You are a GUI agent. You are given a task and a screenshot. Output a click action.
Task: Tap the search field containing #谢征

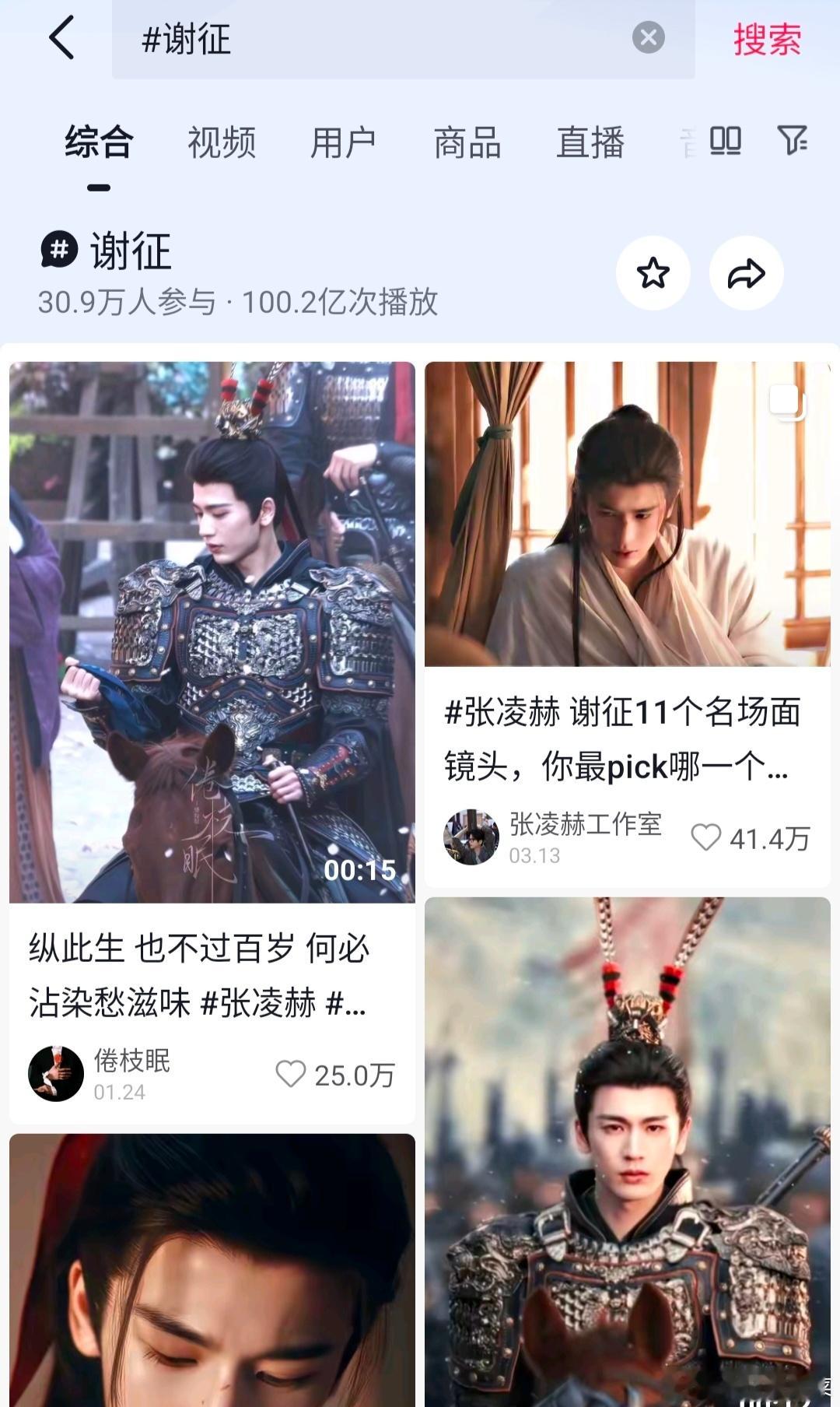(x=311, y=40)
